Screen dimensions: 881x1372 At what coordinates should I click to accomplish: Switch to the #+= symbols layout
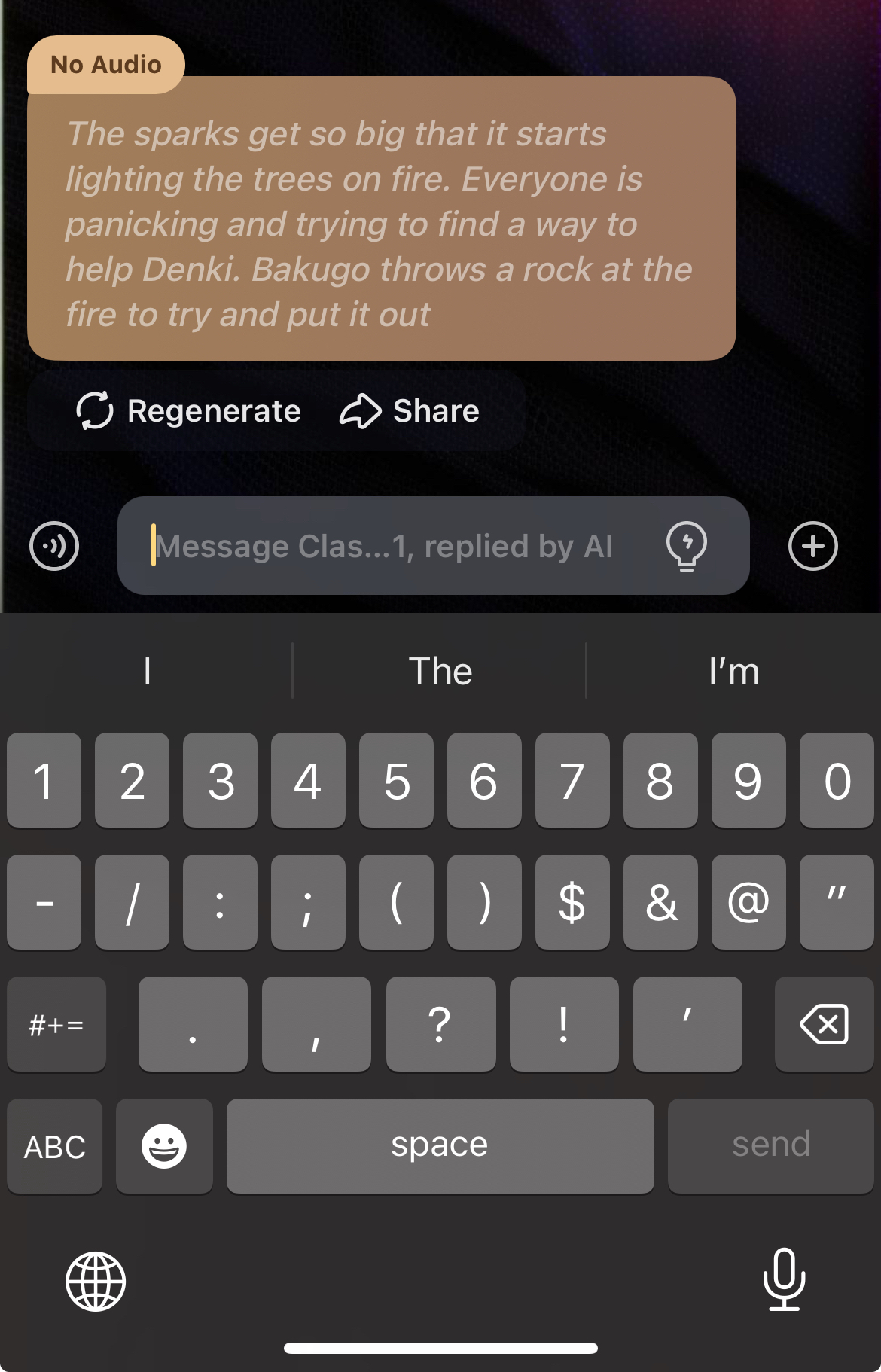click(56, 1024)
